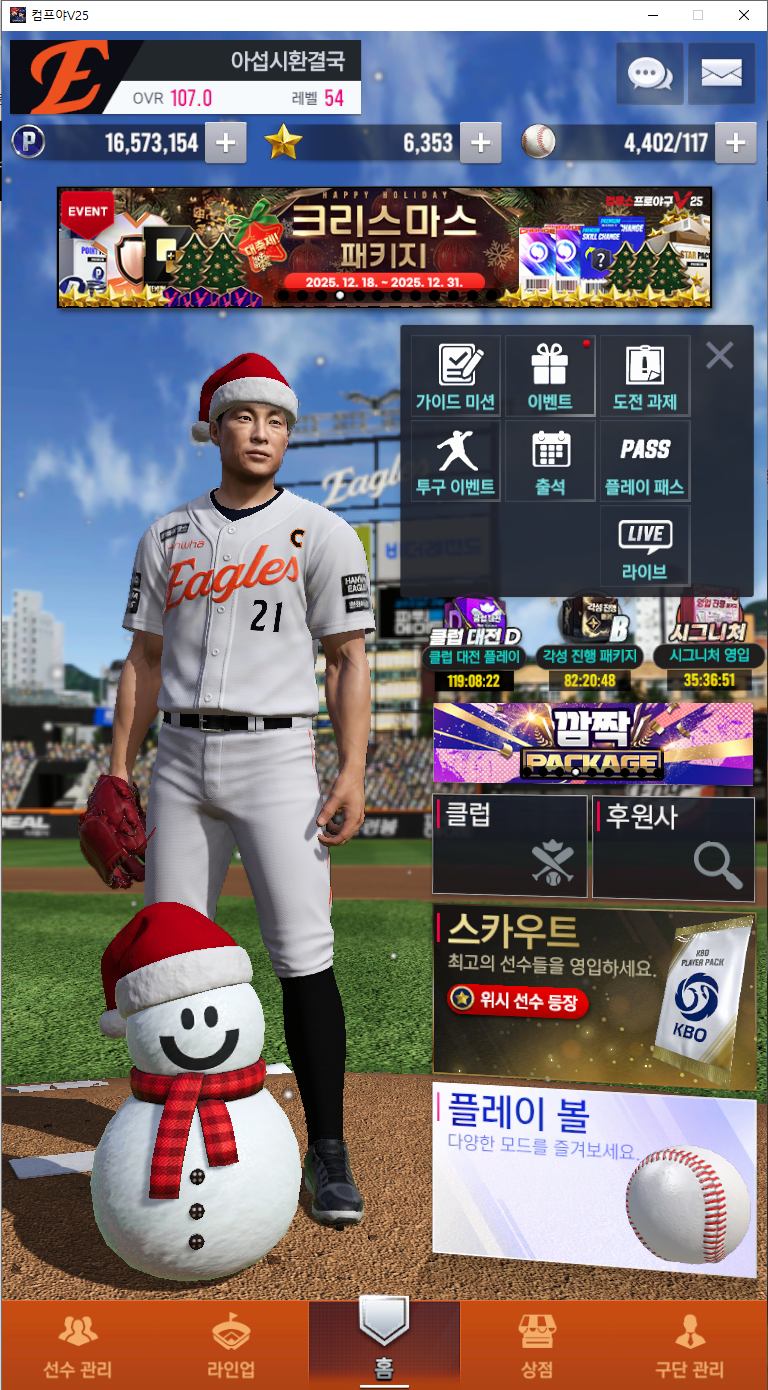Open the 플레이 볼 card
The width and height of the screenshot is (768, 1390).
(x=592, y=1180)
